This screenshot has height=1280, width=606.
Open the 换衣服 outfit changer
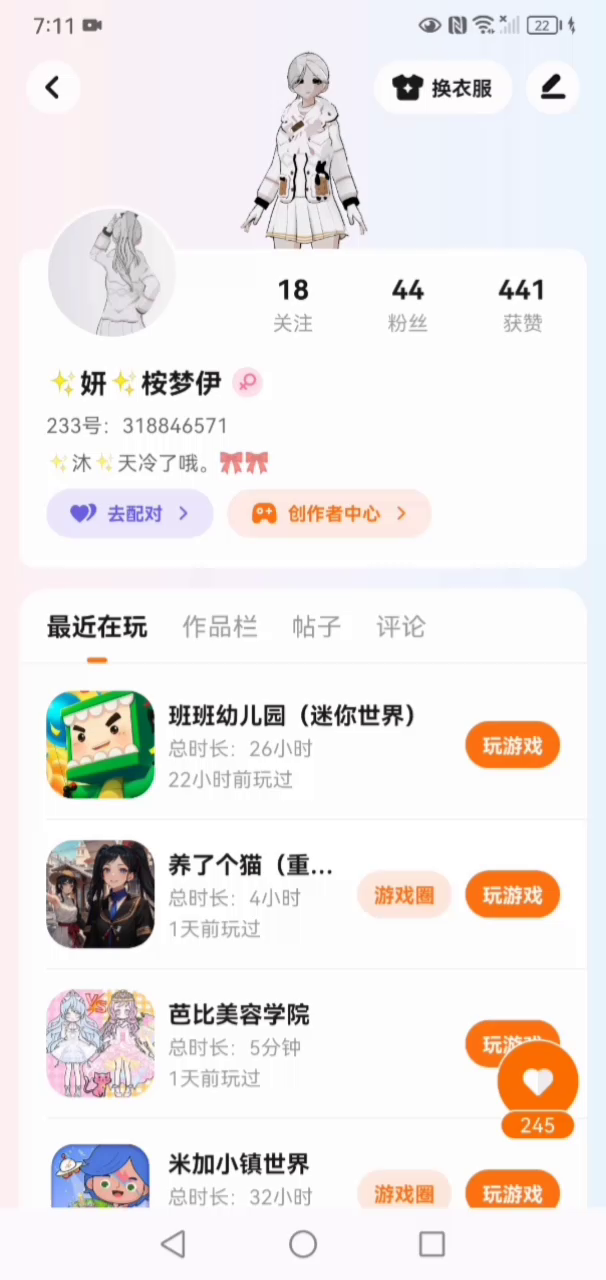click(443, 88)
